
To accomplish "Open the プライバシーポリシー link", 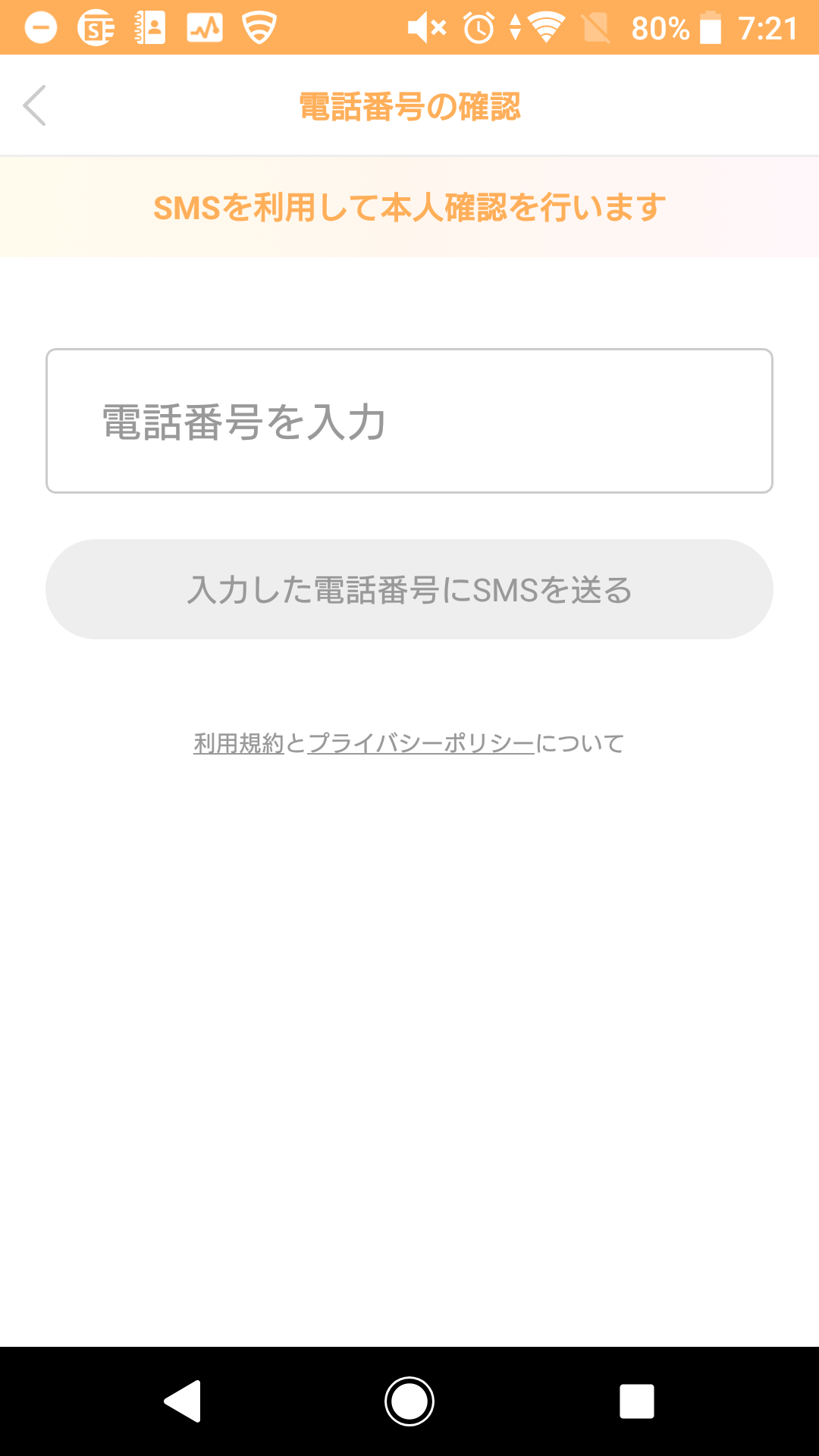I will tap(421, 743).
